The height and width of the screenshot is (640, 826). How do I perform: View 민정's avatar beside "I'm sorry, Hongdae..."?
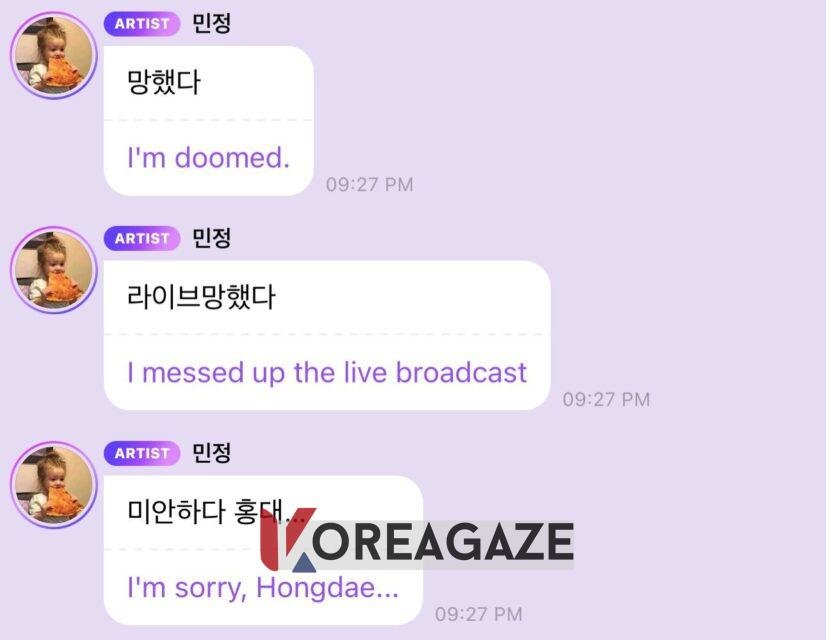[53, 486]
